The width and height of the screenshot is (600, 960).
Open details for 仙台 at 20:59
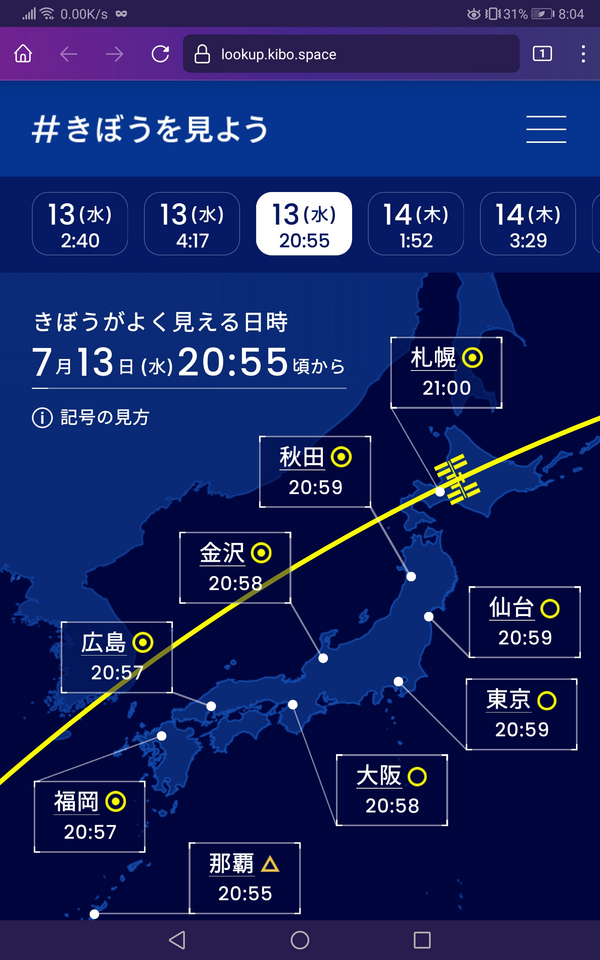[525, 622]
